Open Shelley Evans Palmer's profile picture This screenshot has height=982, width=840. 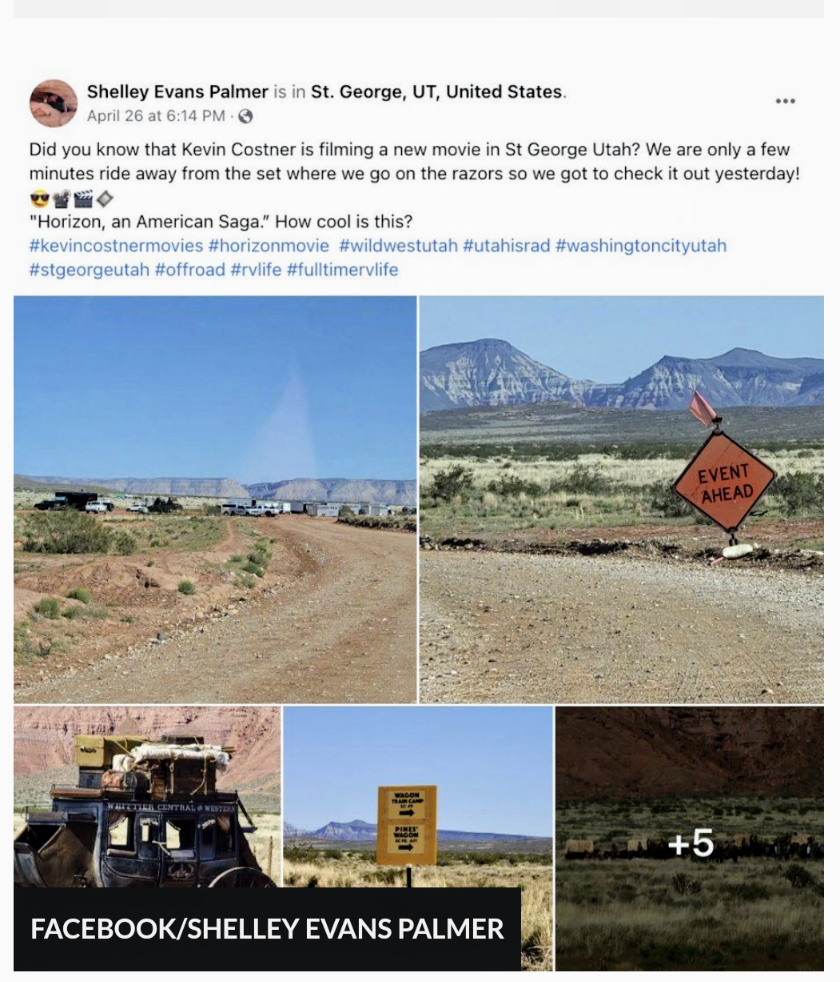coord(53,103)
